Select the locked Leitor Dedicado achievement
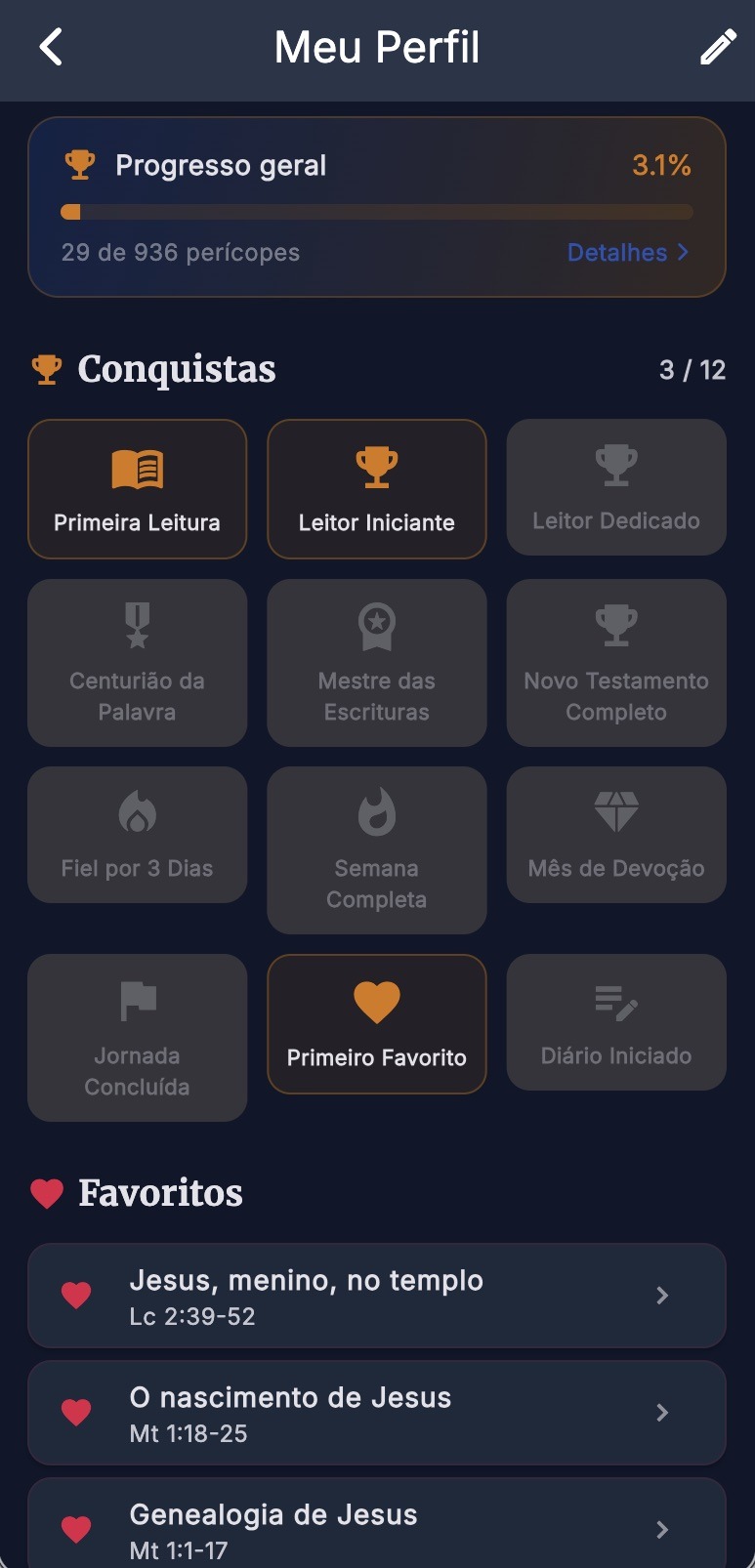The width and height of the screenshot is (755, 1568). [x=615, y=487]
